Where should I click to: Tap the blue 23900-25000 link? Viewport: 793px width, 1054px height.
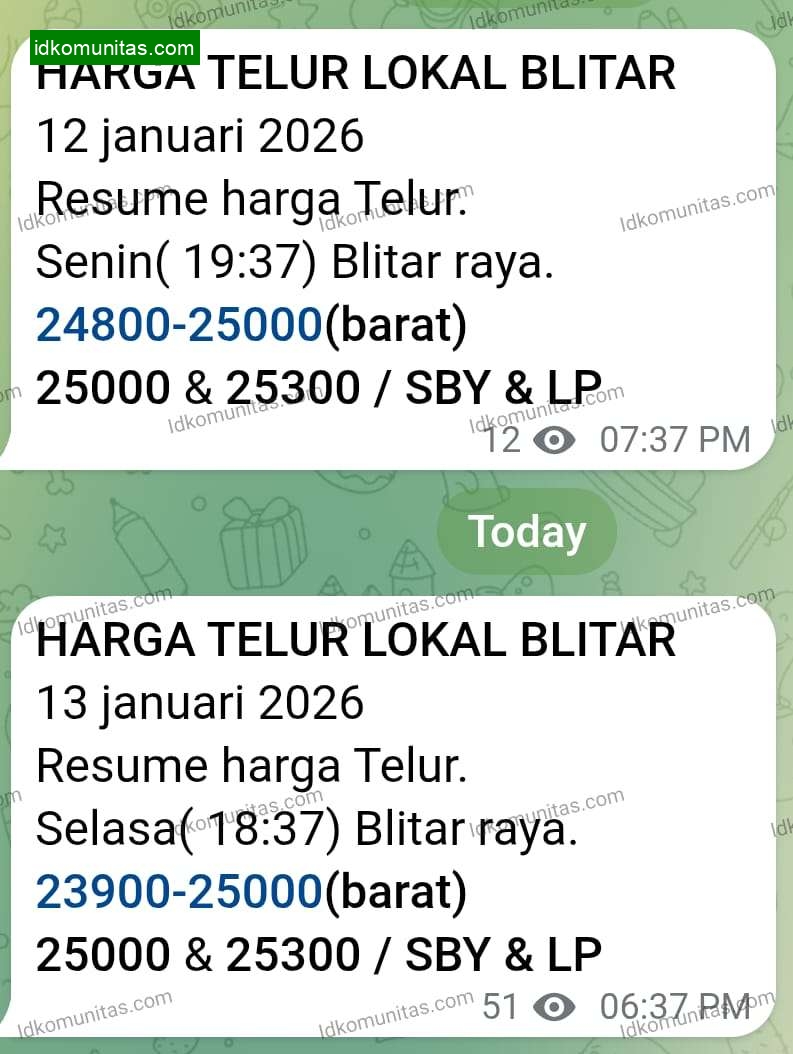tap(180, 893)
